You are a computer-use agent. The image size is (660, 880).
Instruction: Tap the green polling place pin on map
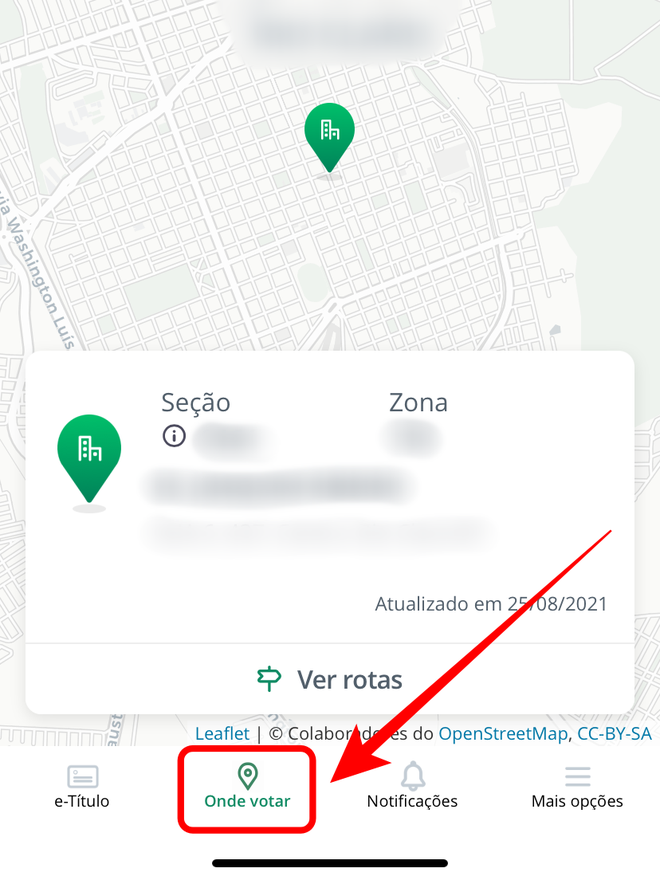tap(329, 135)
